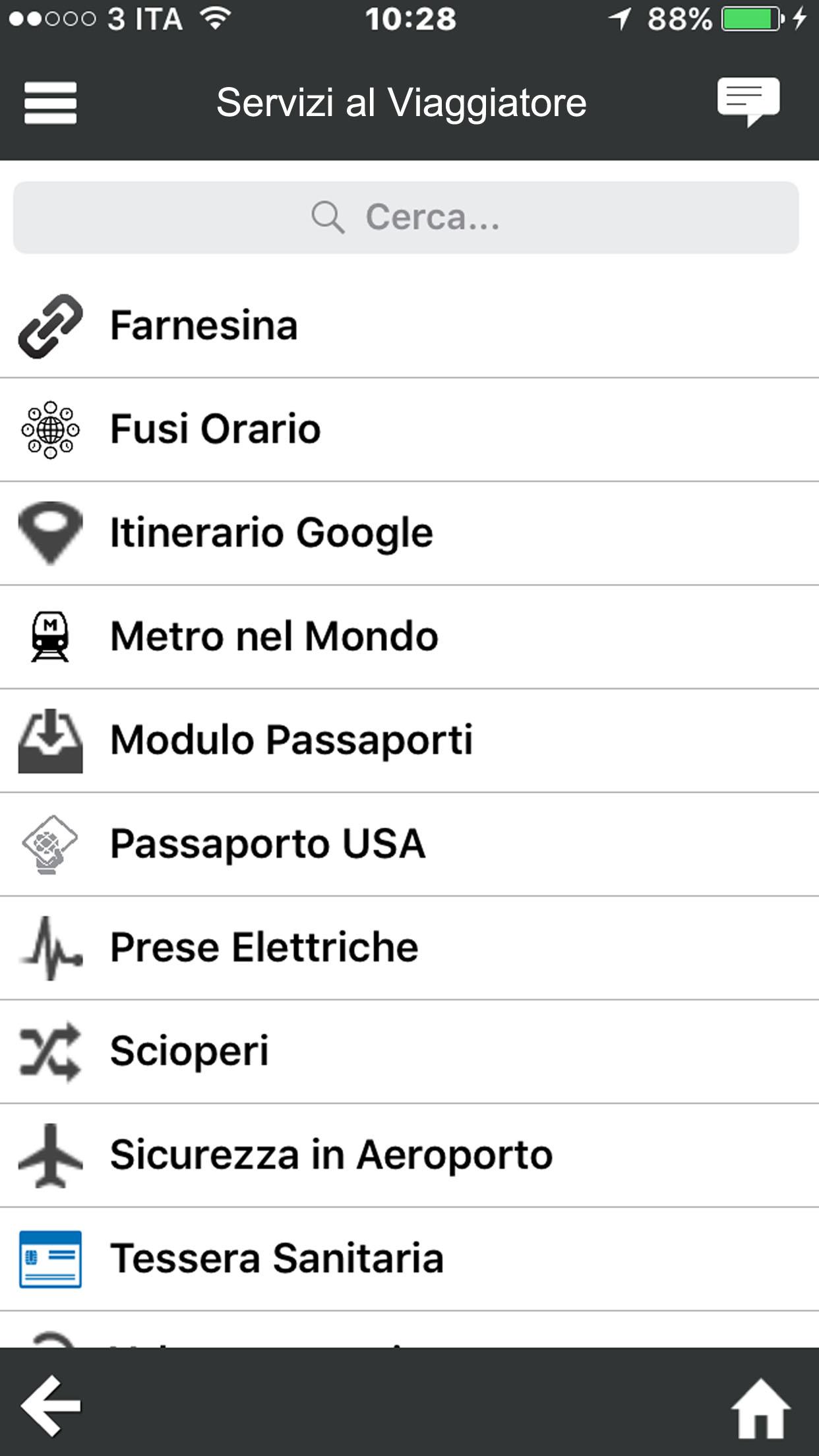Return to the home screen icon

coord(760,1407)
